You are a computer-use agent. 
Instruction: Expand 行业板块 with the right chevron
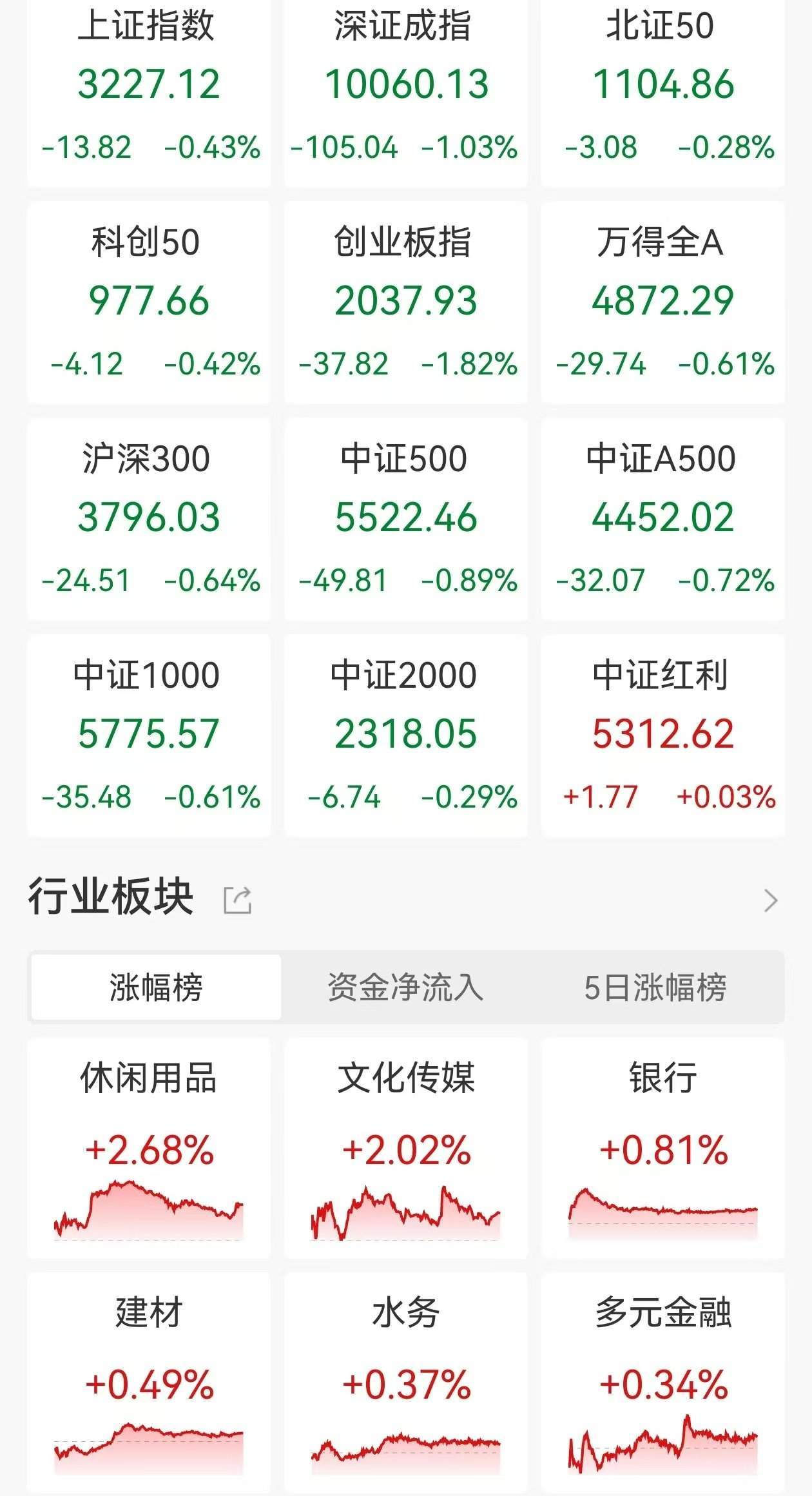771,900
